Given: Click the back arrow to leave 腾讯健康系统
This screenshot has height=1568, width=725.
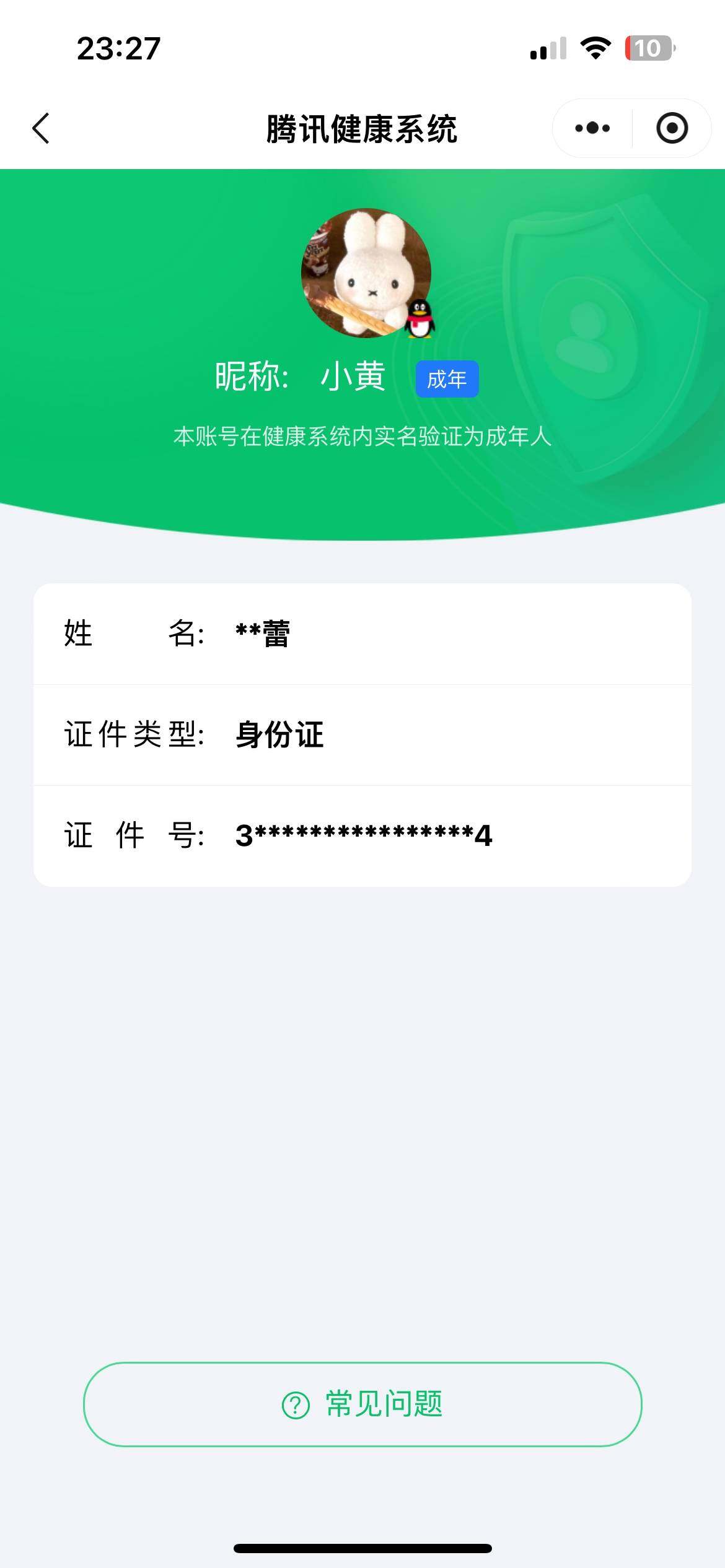Looking at the screenshot, I should tap(41, 128).
